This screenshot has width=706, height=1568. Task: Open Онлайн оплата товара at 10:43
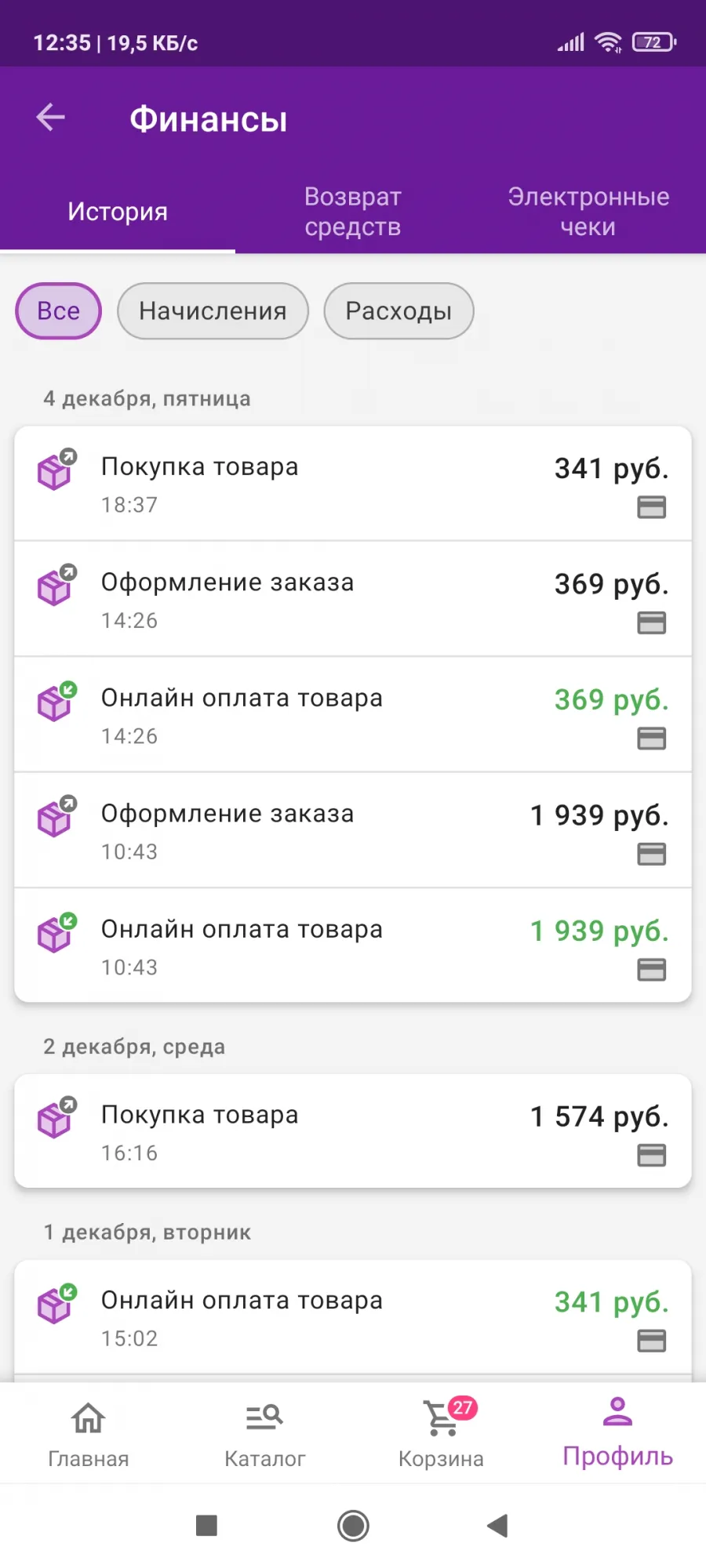point(353,946)
